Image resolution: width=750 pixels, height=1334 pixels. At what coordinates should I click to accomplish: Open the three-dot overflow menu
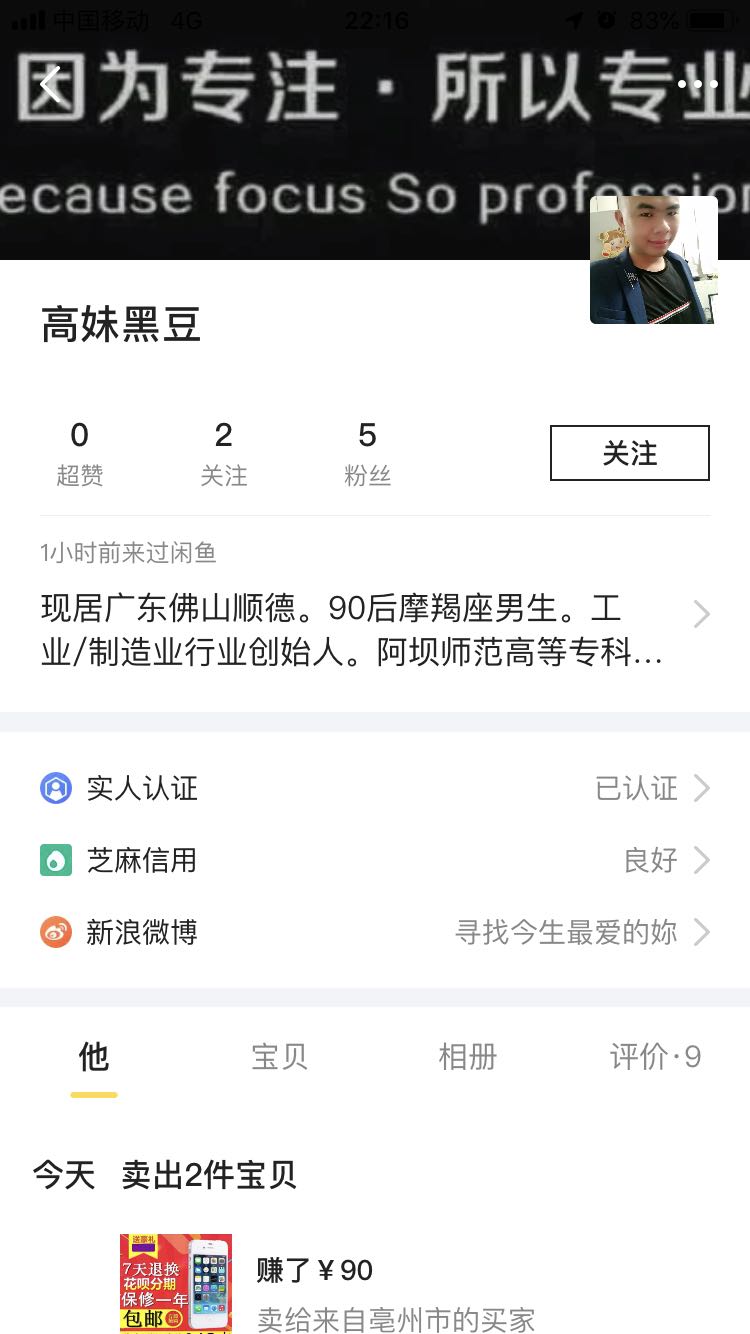coord(697,84)
